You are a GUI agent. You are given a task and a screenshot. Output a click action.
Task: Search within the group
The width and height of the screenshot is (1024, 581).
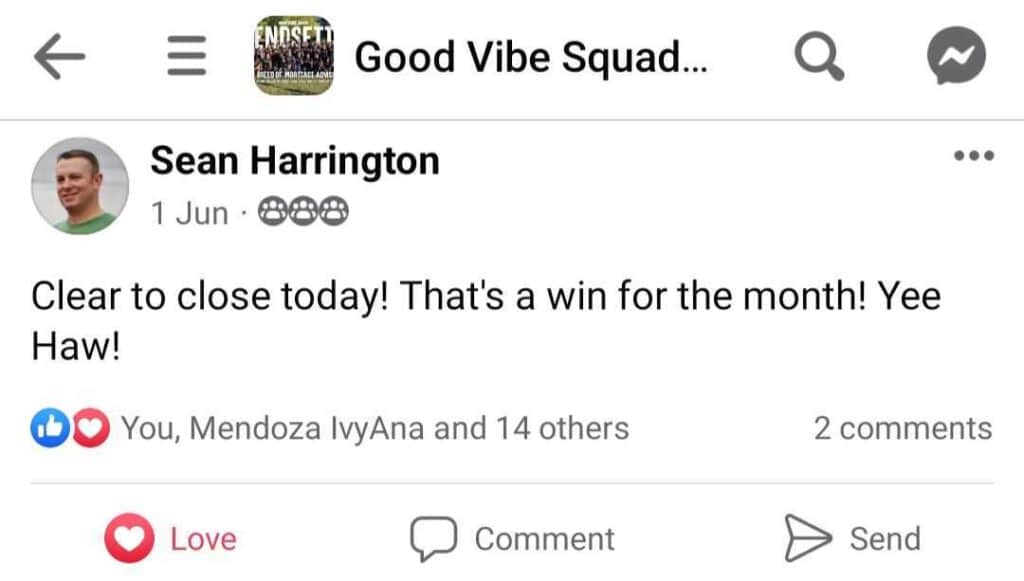(819, 57)
